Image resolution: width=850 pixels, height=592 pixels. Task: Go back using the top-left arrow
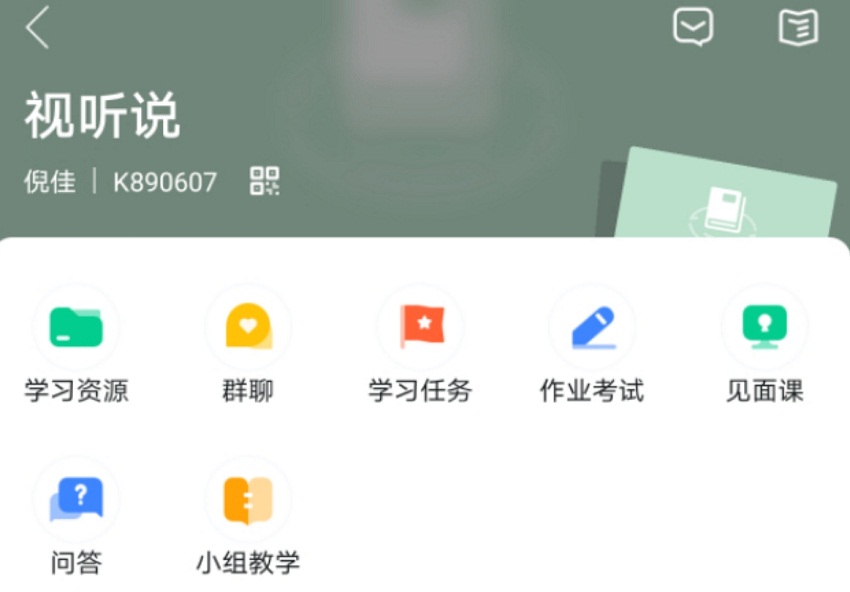click(38, 28)
